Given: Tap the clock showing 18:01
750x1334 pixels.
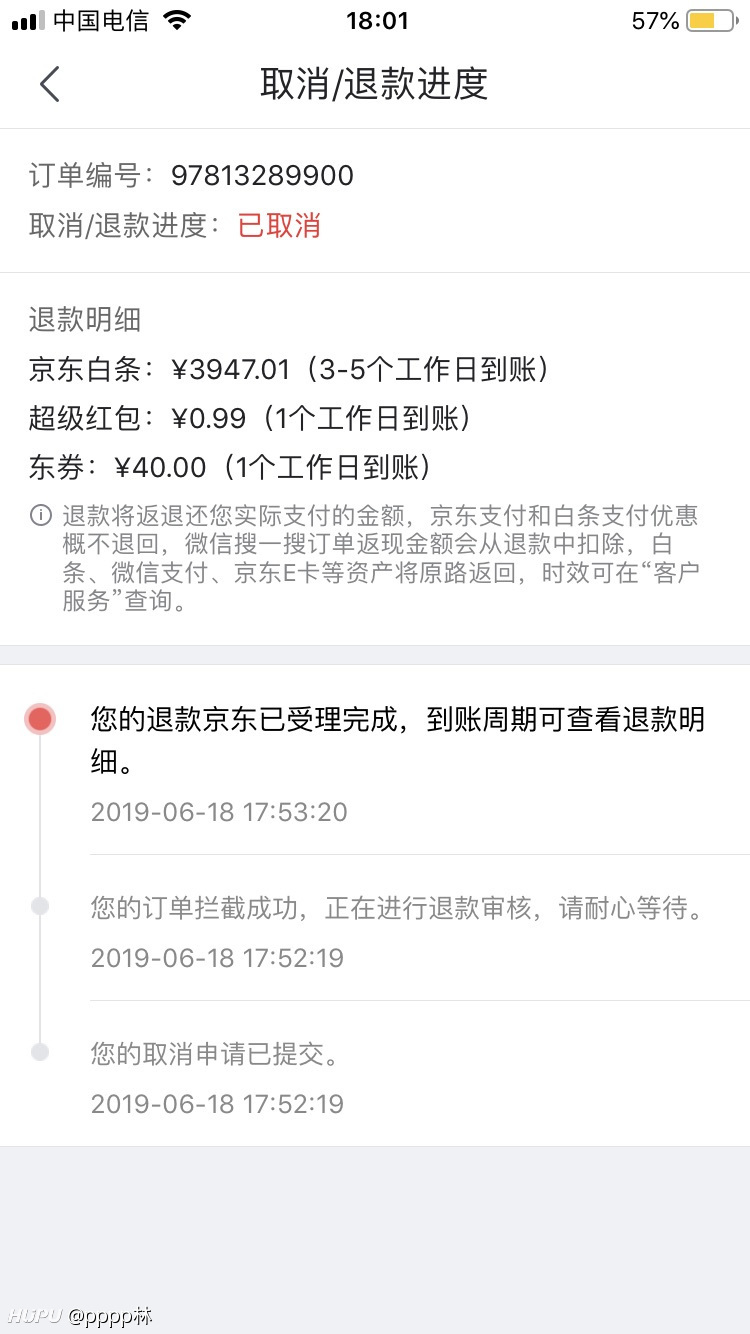Looking at the screenshot, I should tap(378, 20).
